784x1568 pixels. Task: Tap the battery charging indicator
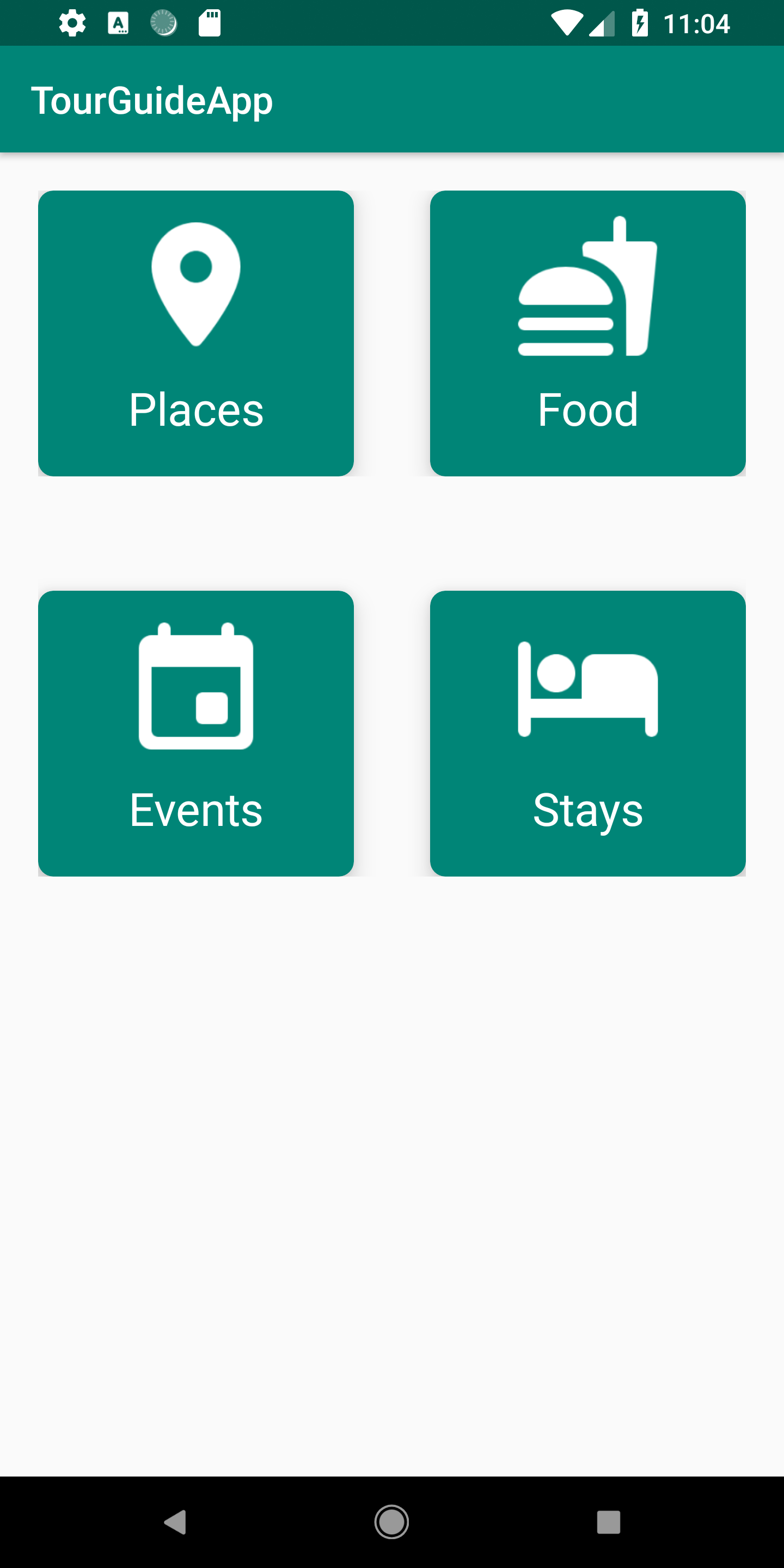pos(640,22)
